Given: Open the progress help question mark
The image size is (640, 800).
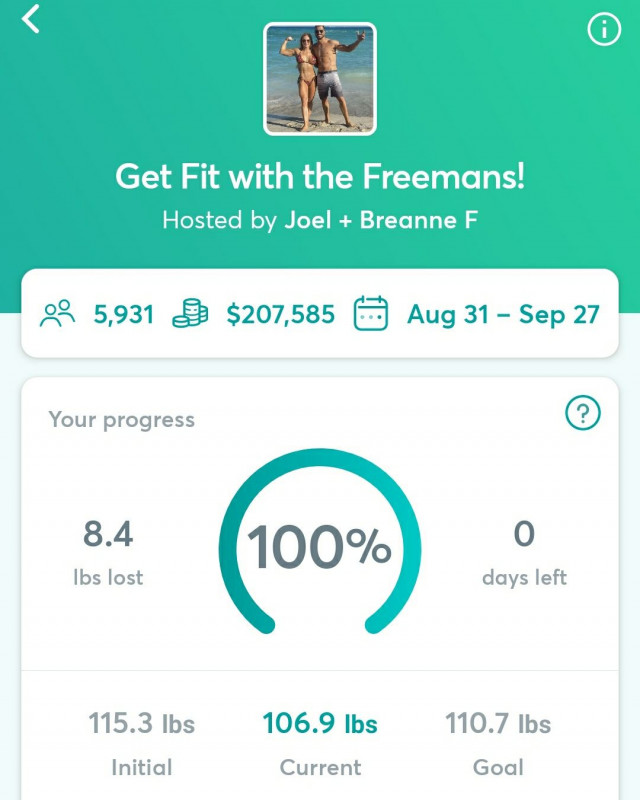Looking at the screenshot, I should click(582, 413).
